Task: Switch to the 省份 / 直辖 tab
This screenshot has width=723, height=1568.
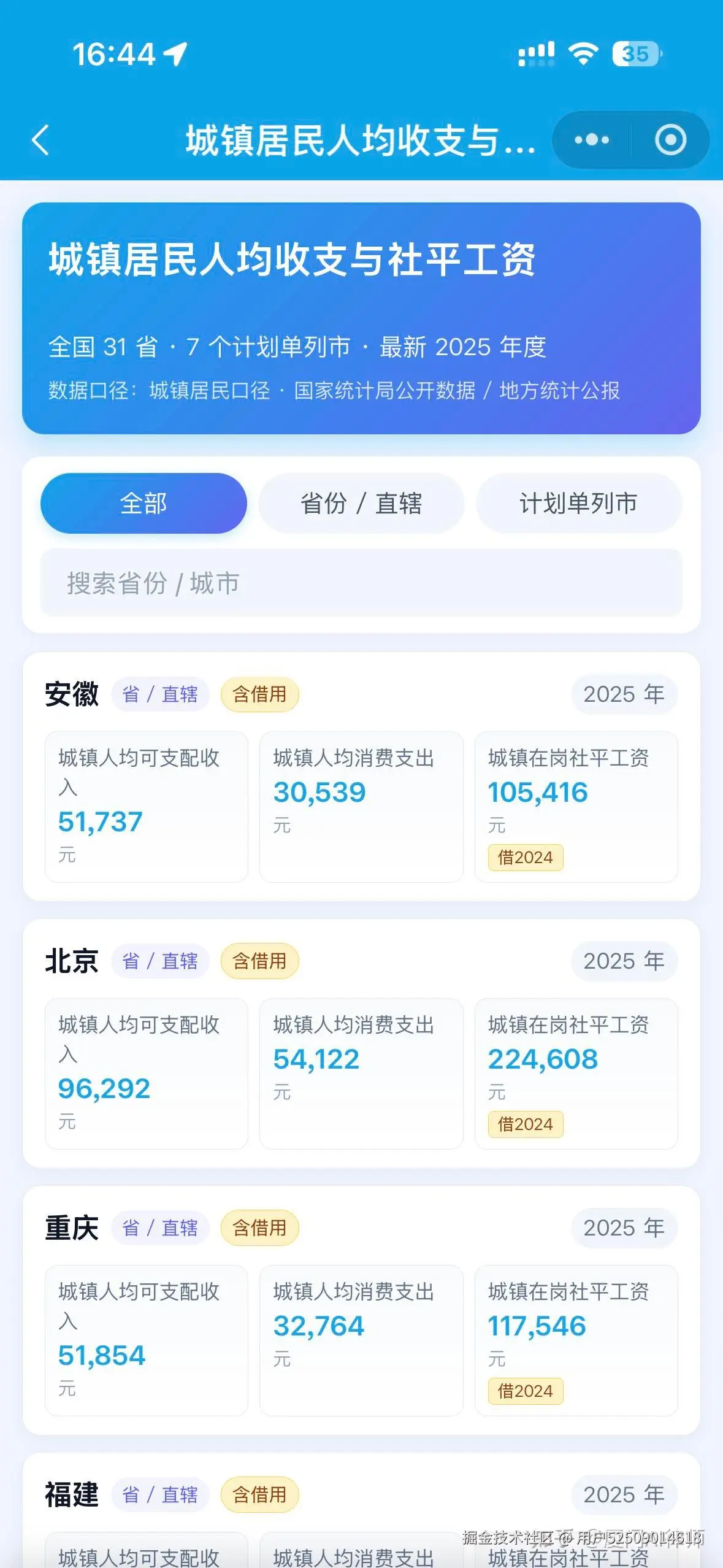Action: coord(361,503)
